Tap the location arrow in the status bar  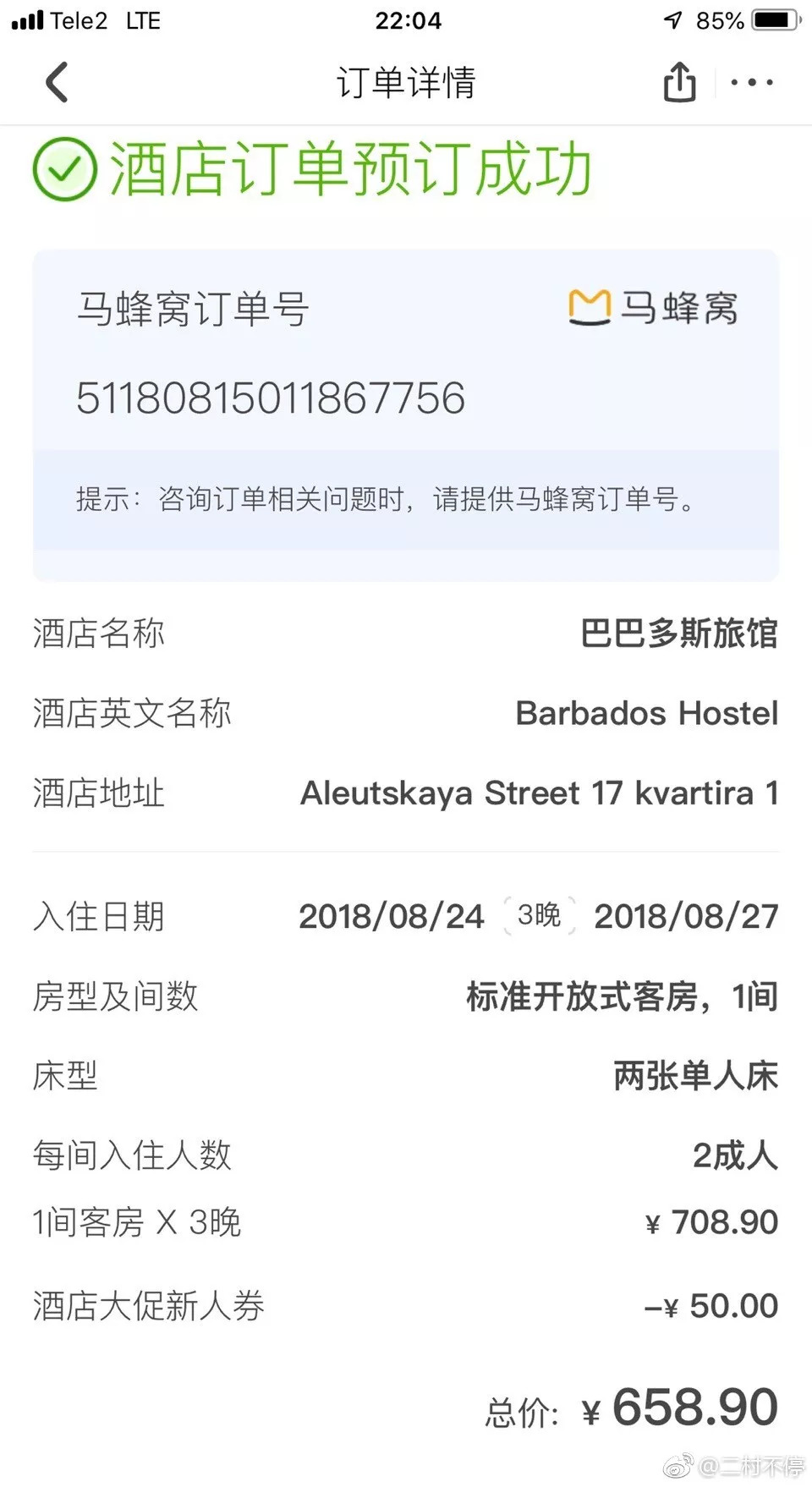[672, 20]
